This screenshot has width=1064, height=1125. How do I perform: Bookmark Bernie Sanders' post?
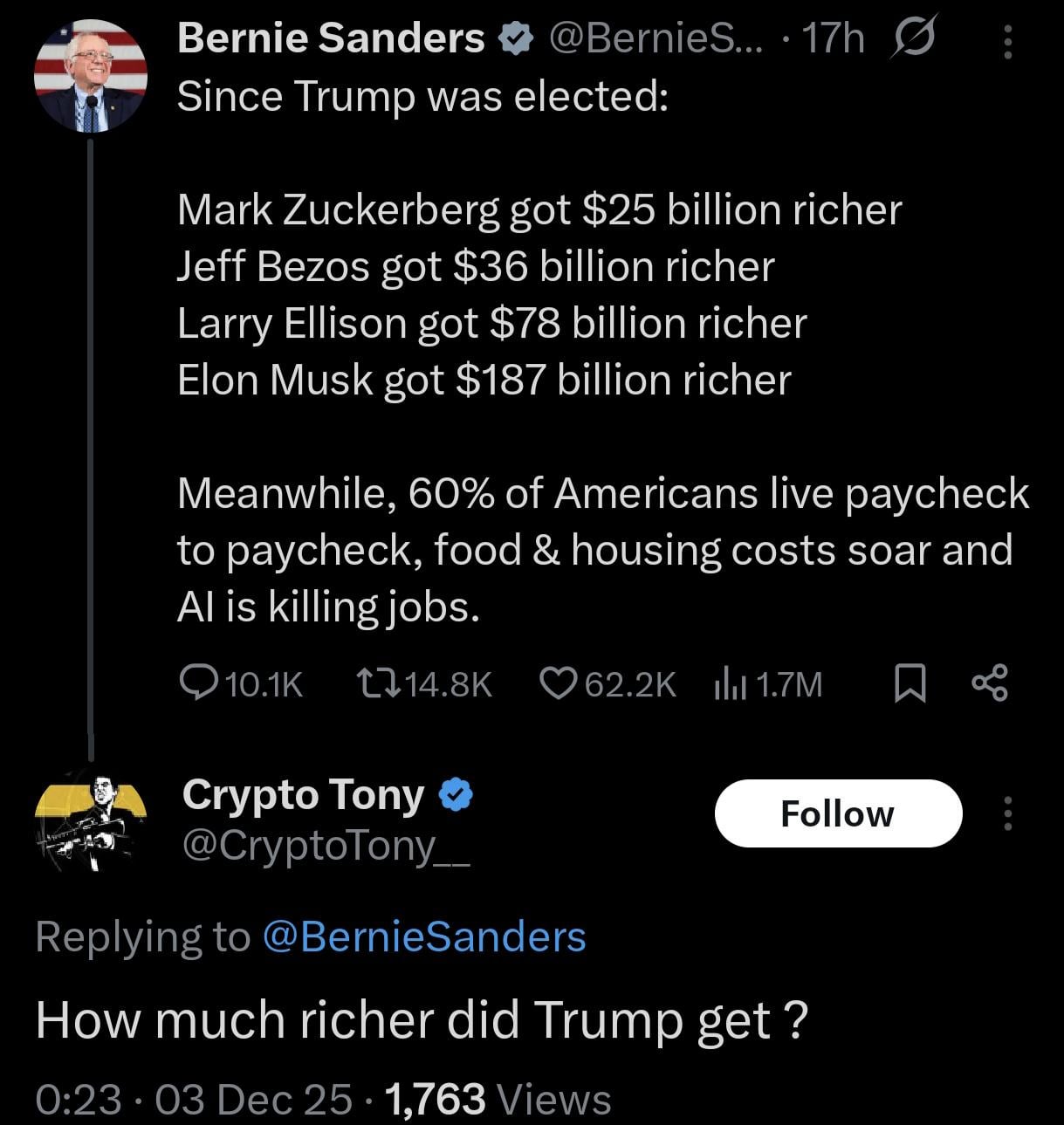tap(910, 683)
